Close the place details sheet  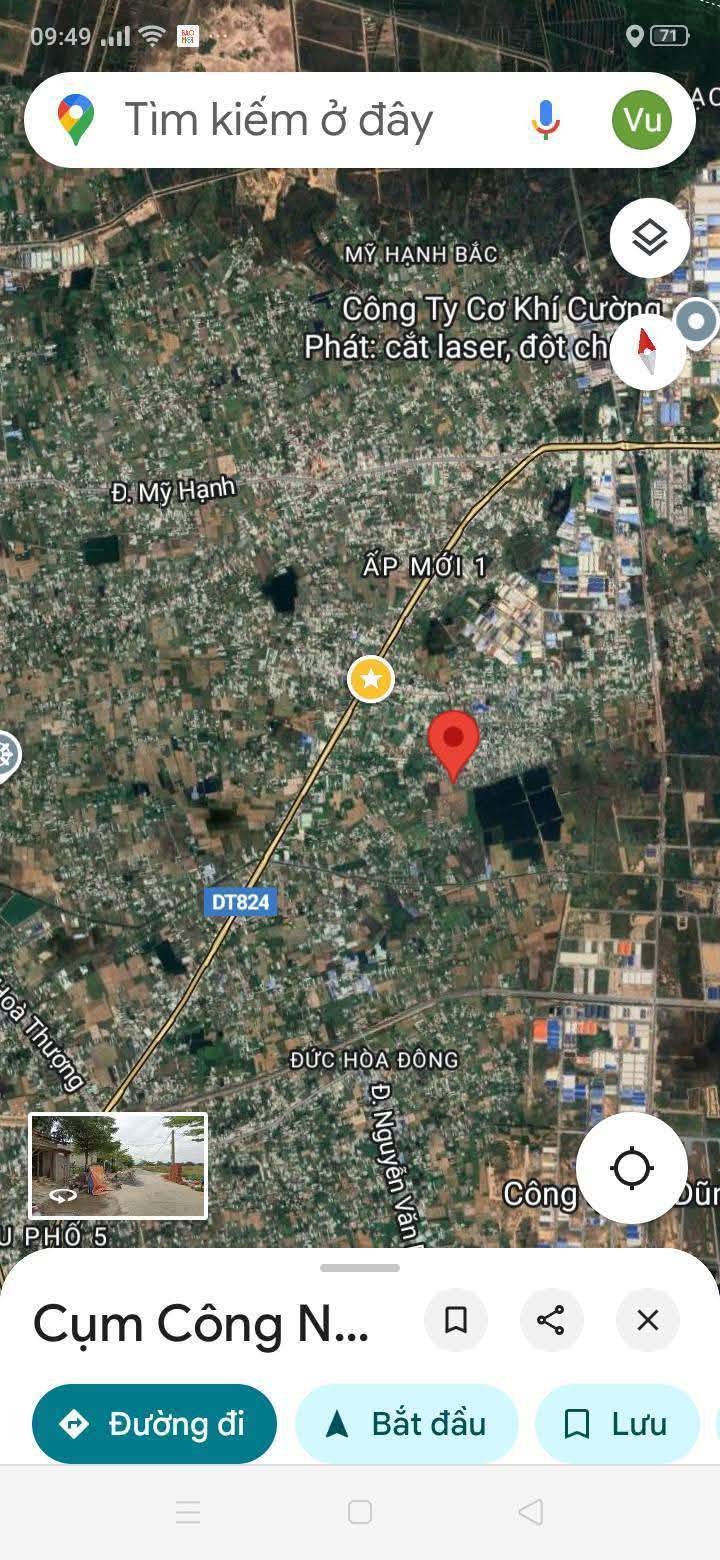(x=647, y=1321)
